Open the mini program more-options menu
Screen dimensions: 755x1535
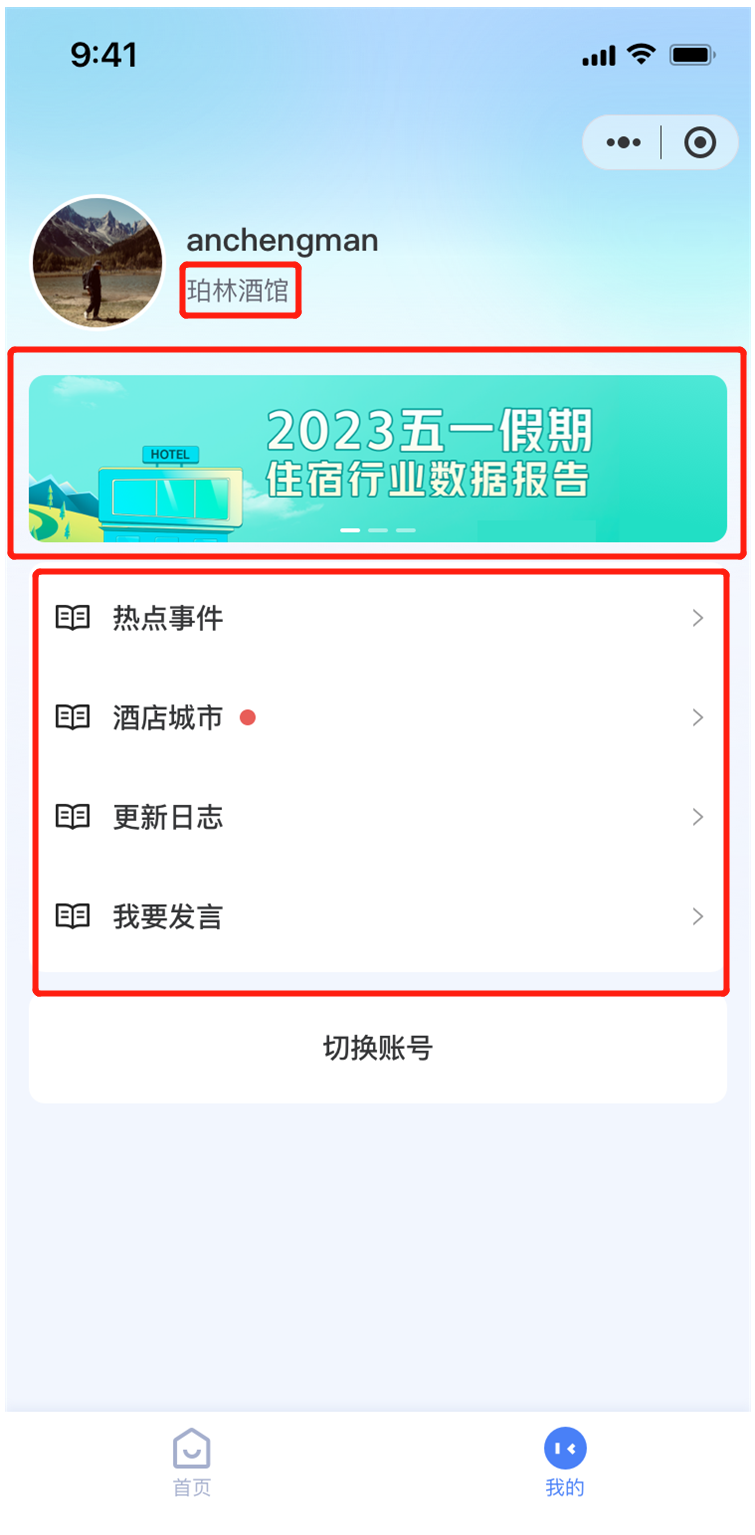pos(624,143)
